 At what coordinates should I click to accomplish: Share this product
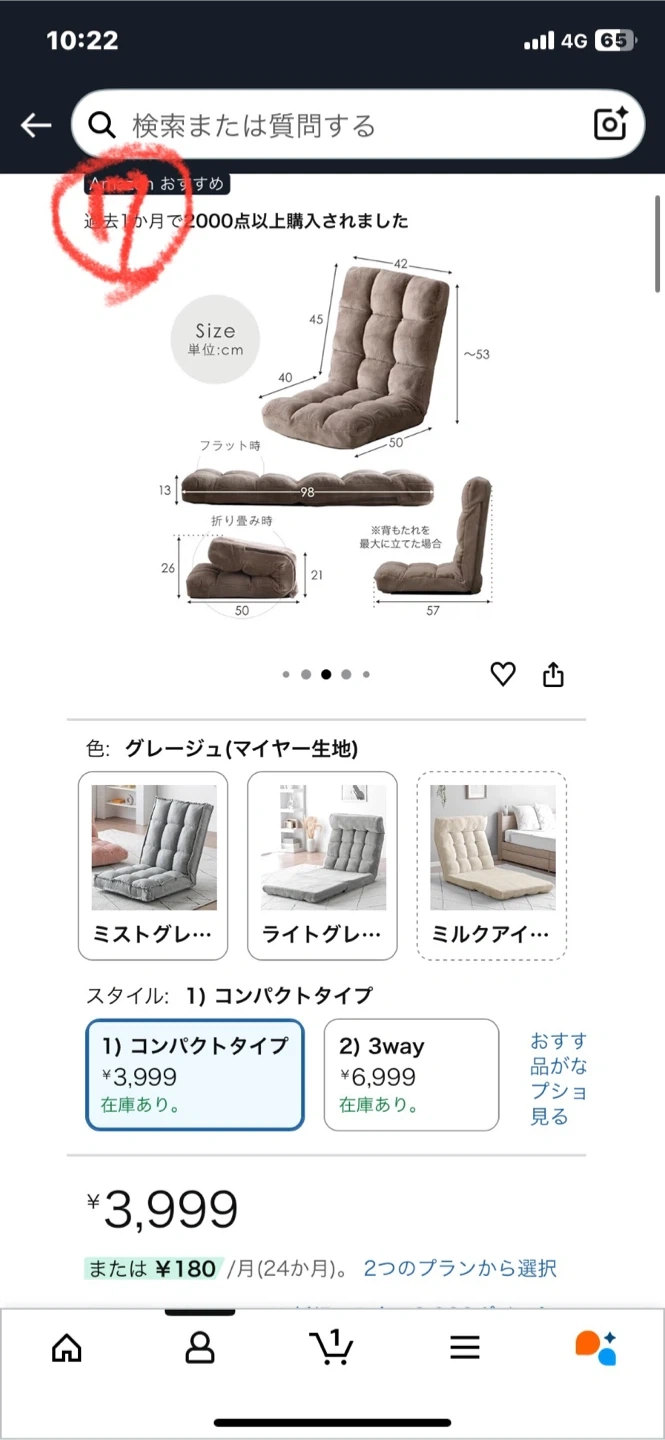[x=553, y=675]
